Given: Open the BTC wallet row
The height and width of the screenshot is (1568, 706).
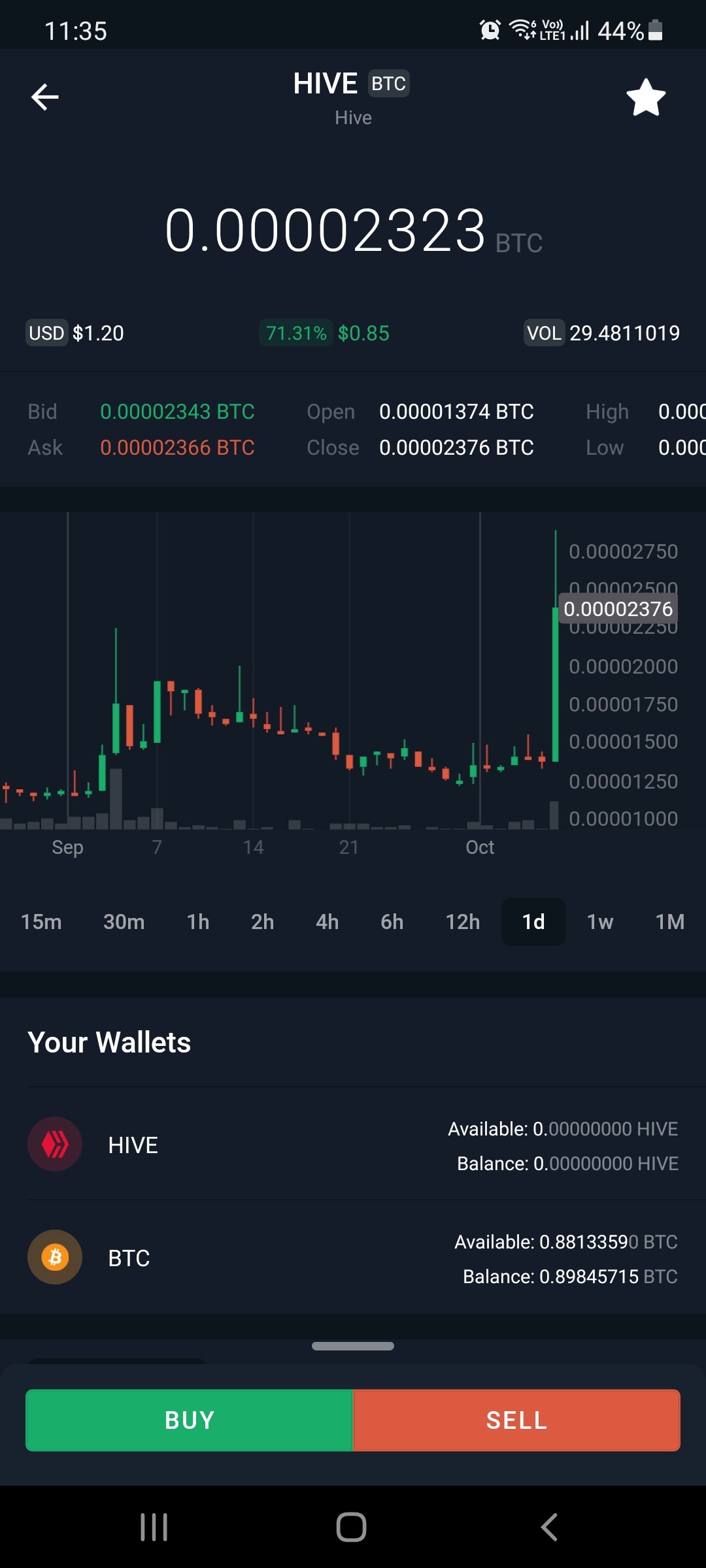Looking at the screenshot, I should pyautogui.click(x=353, y=1258).
